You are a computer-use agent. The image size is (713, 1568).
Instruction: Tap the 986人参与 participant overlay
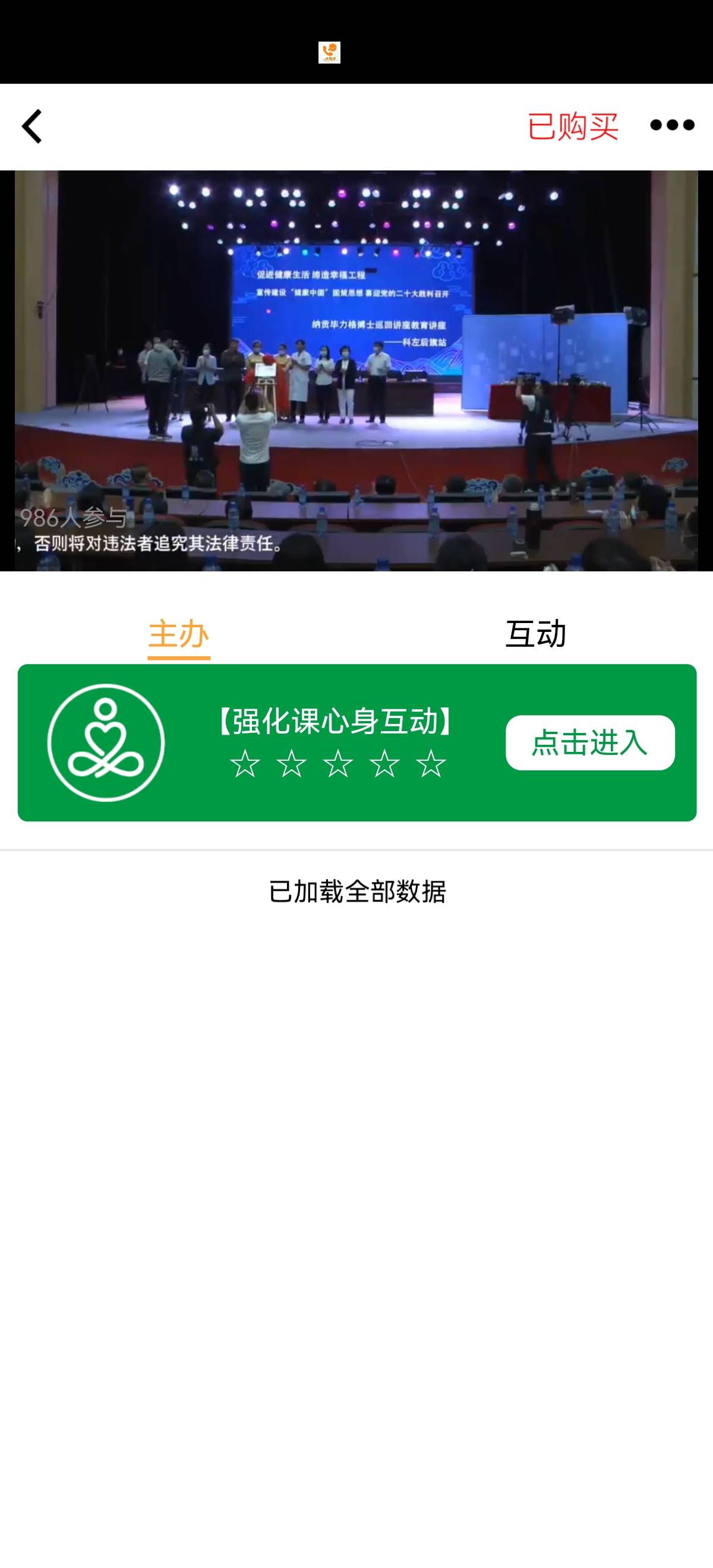tap(73, 520)
